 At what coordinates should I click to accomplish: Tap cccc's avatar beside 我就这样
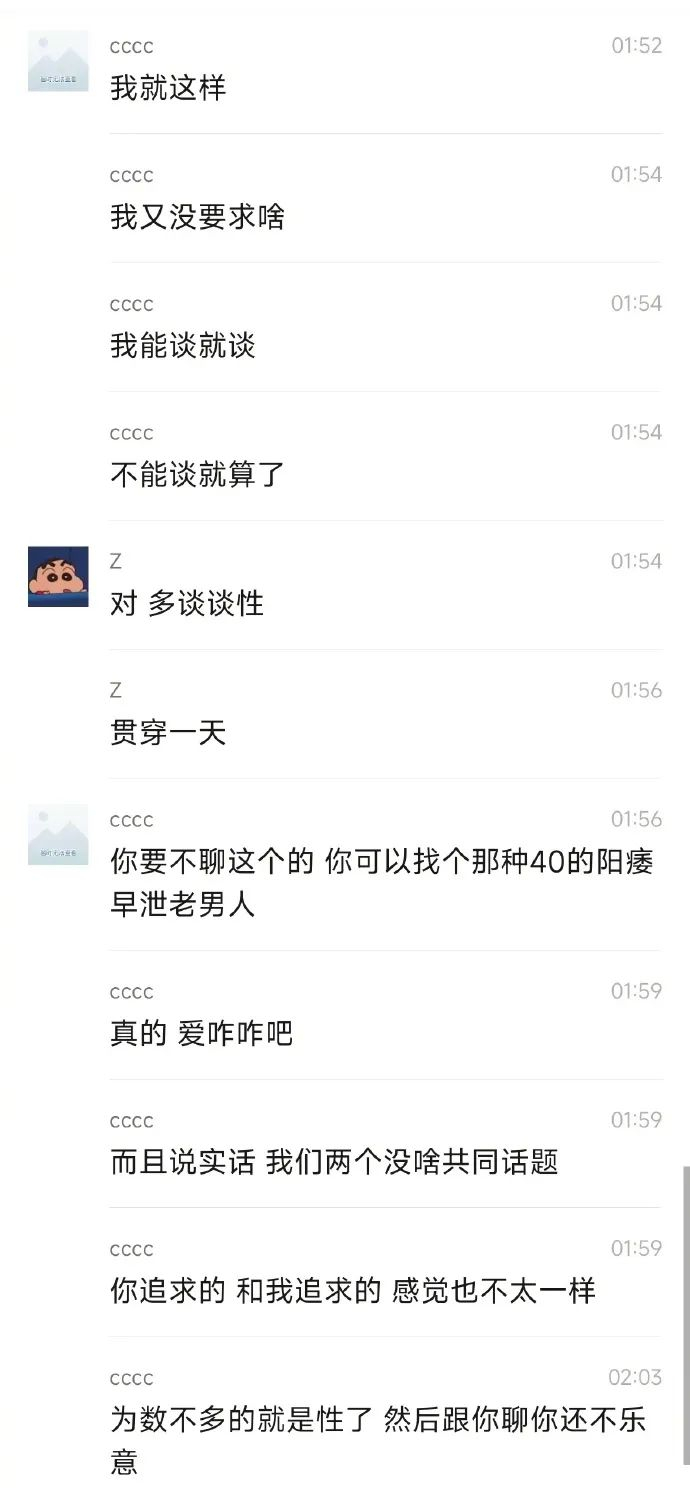point(58,62)
